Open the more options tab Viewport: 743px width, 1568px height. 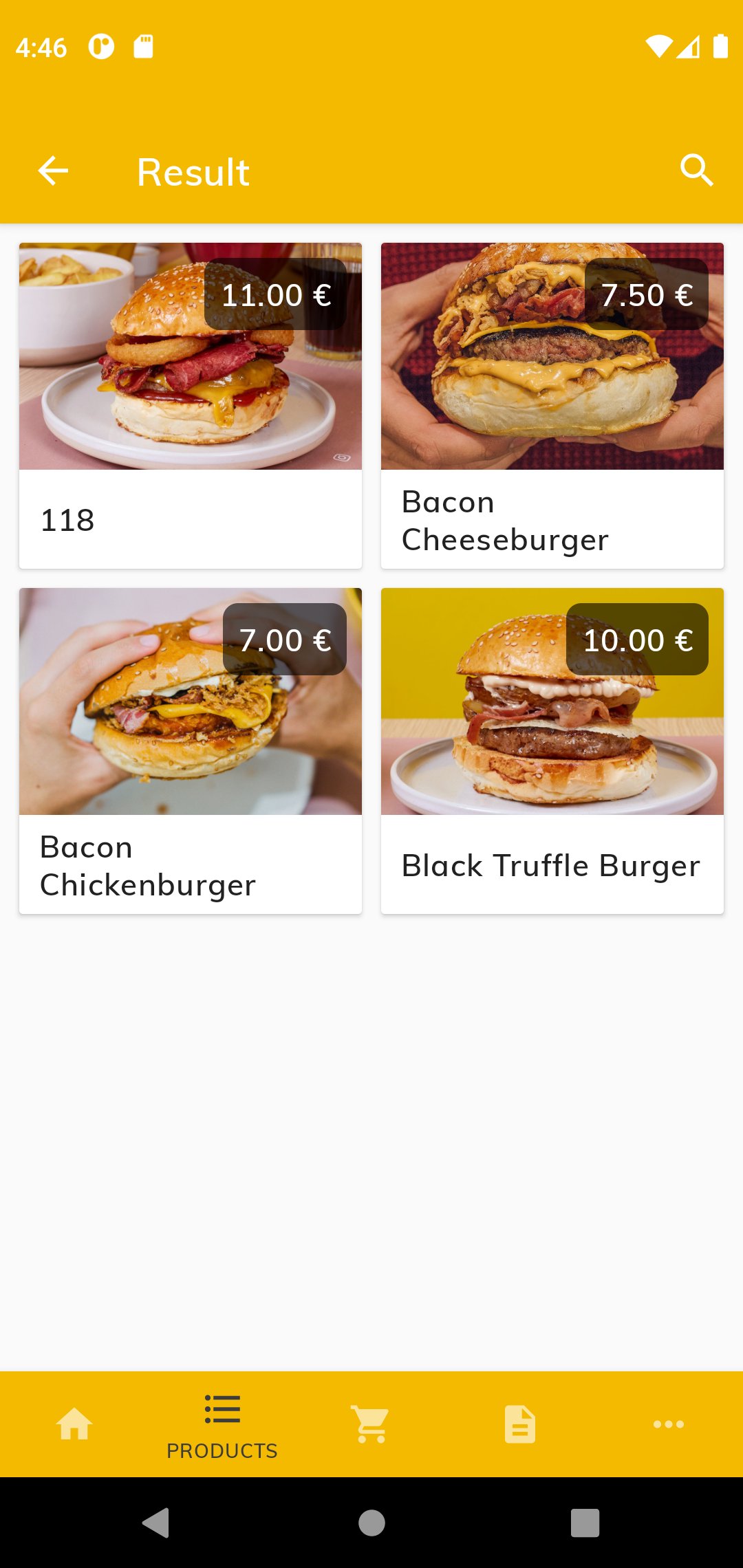(x=668, y=1424)
